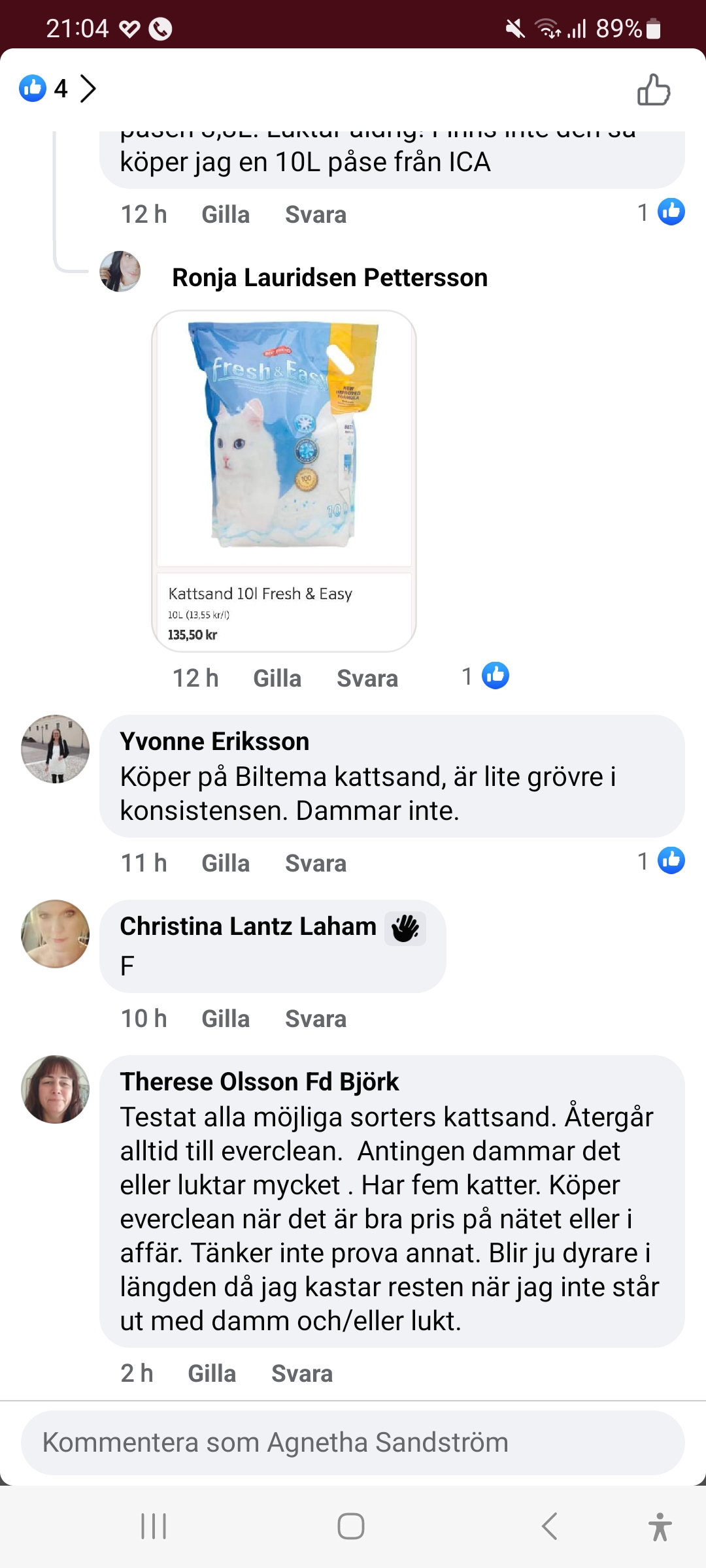The width and height of the screenshot is (706, 1568).
Task: Open Therese Olsson Fd Björk's profile
Action: coord(259,1082)
